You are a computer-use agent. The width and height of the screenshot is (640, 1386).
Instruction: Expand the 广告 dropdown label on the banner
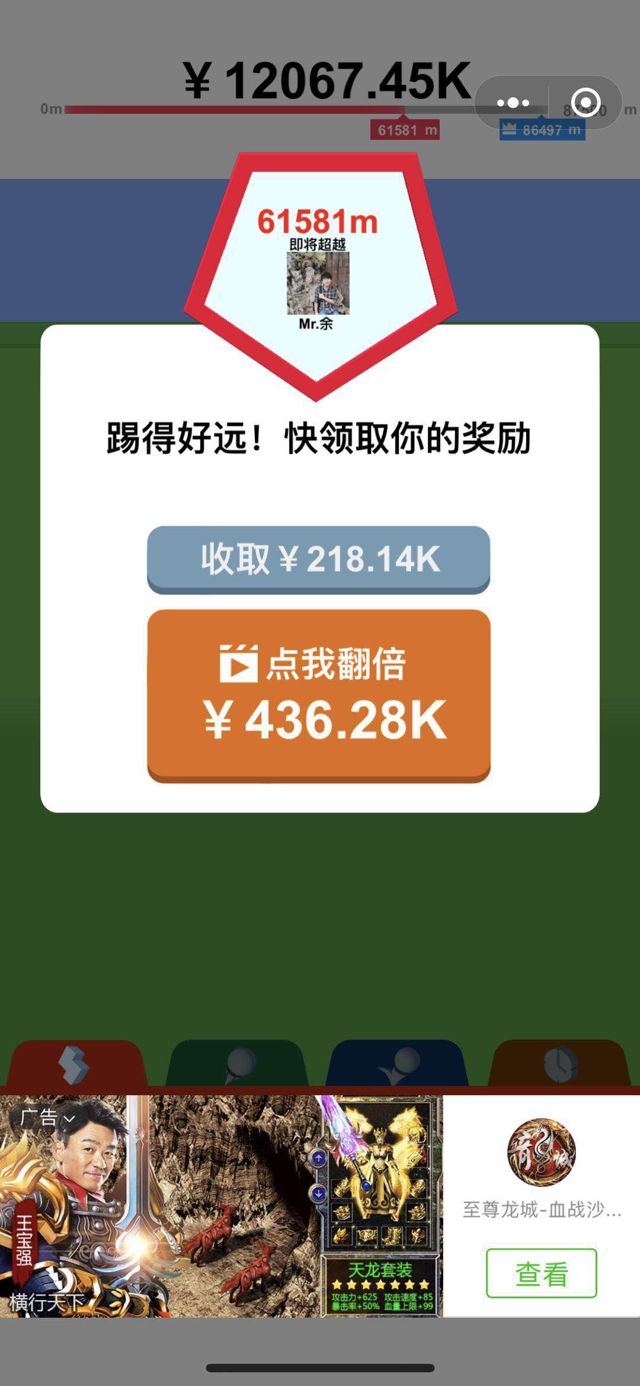click(48, 1118)
